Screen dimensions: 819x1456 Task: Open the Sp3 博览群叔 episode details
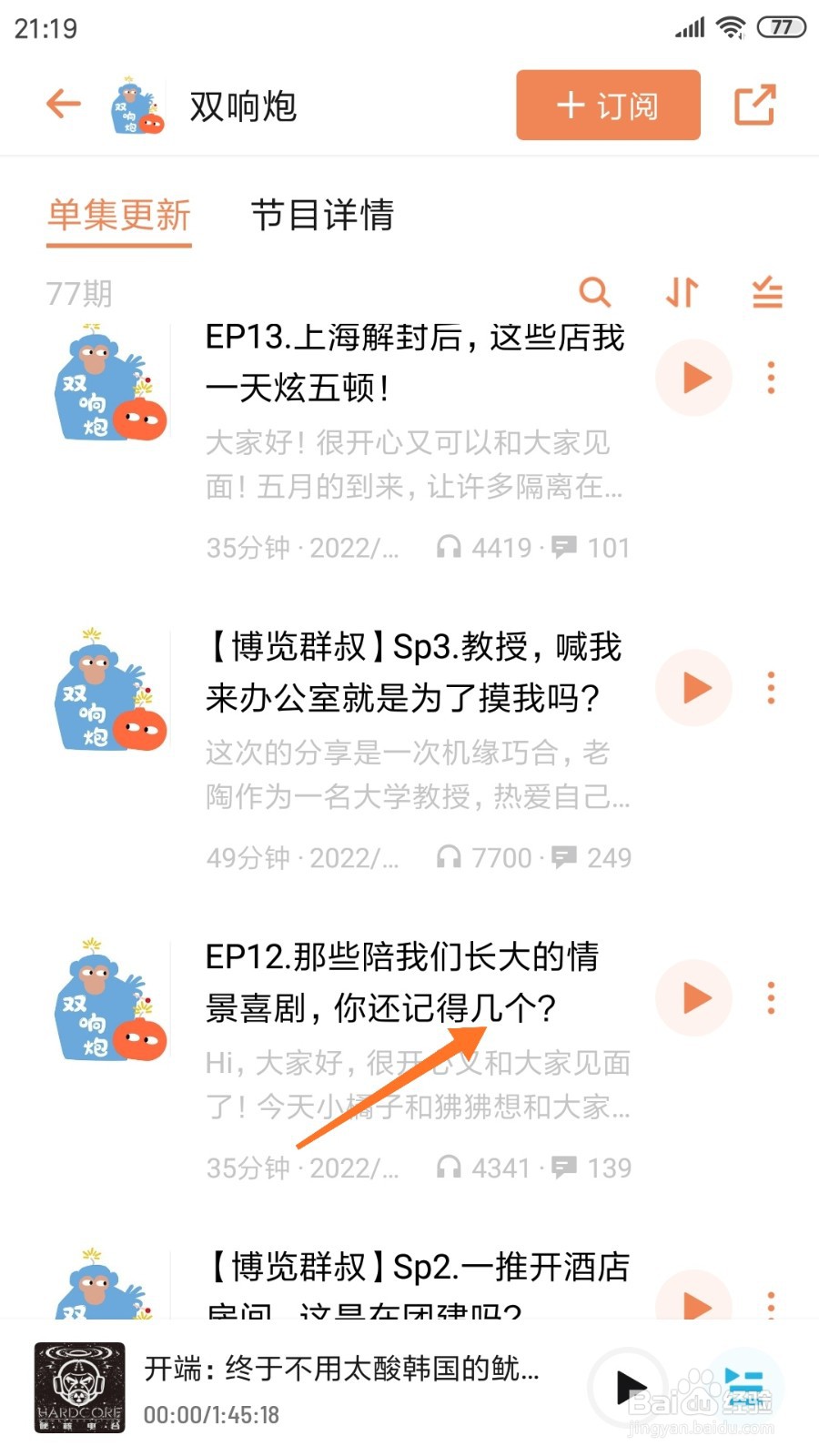click(414, 672)
